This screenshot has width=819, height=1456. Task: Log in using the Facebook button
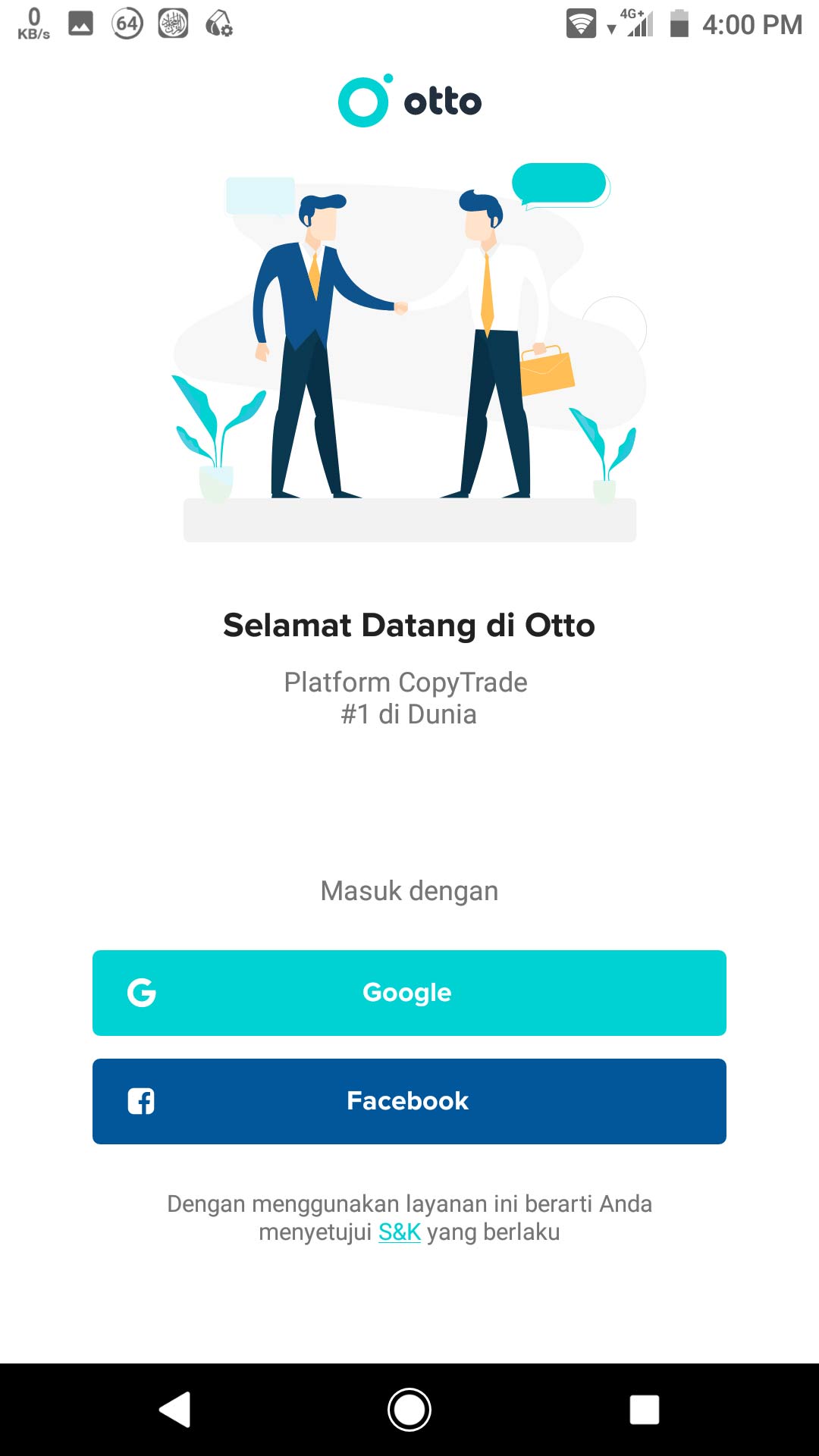click(409, 1101)
